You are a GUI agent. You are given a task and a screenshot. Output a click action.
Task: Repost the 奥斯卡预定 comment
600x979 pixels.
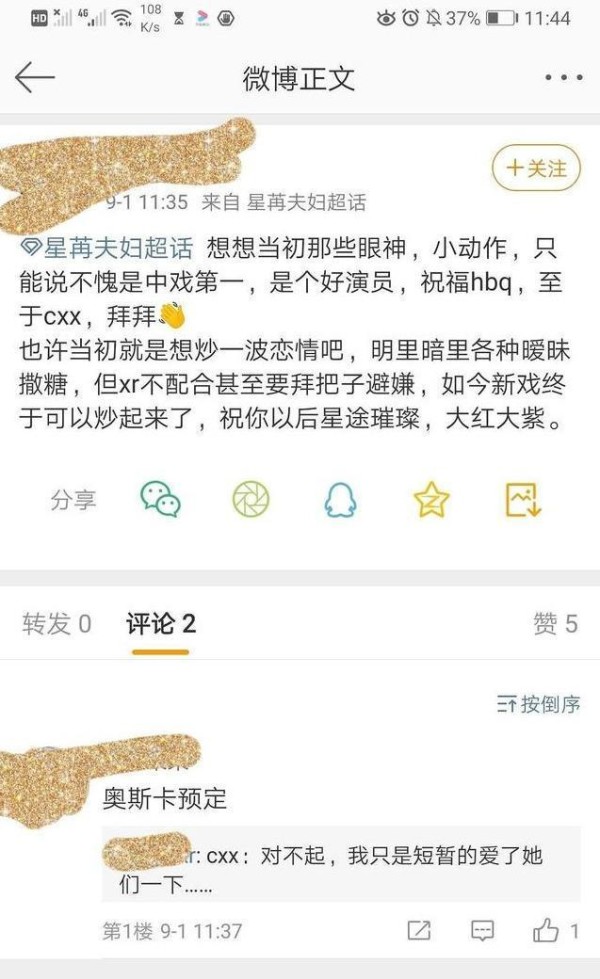(x=419, y=930)
